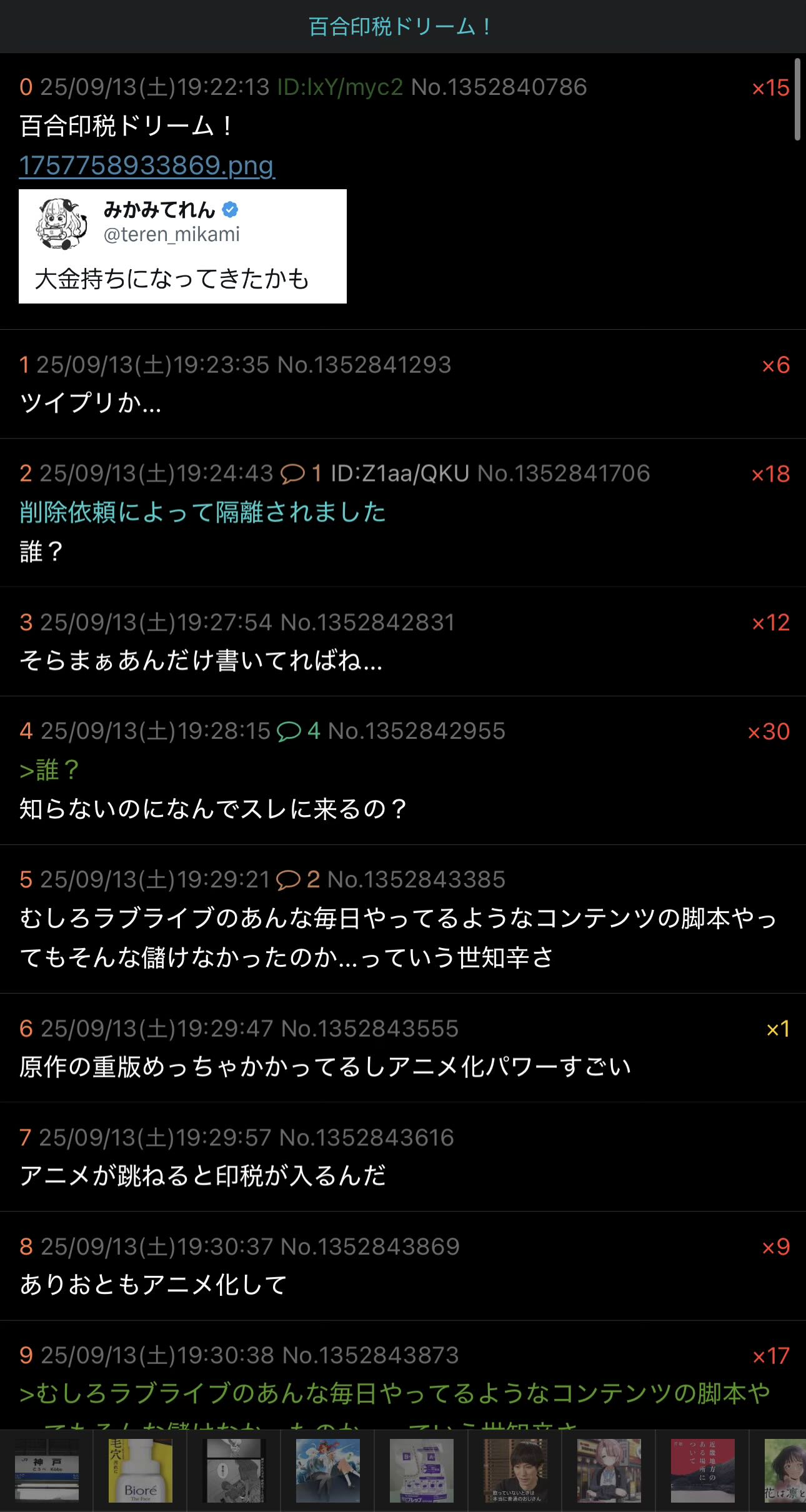Open the Bioré thread thumbnail
806x1512 pixels.
pos(140,1471)
